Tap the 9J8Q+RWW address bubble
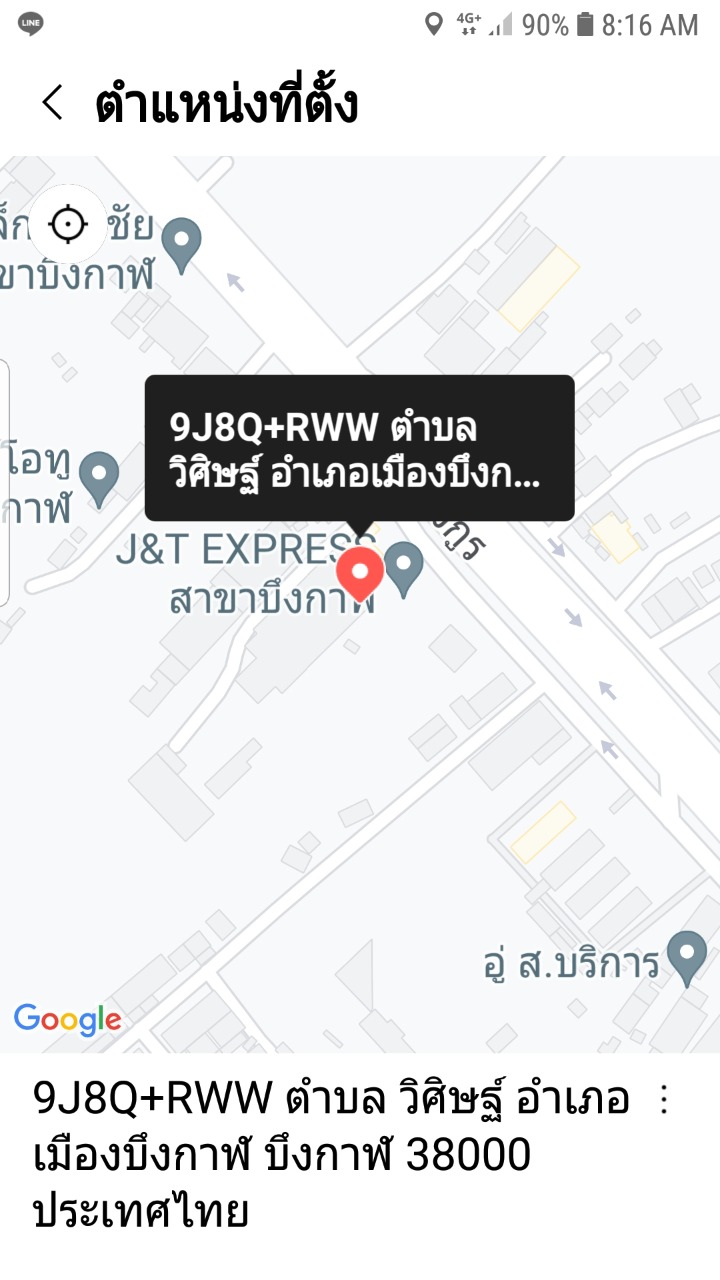 (360, 448)
